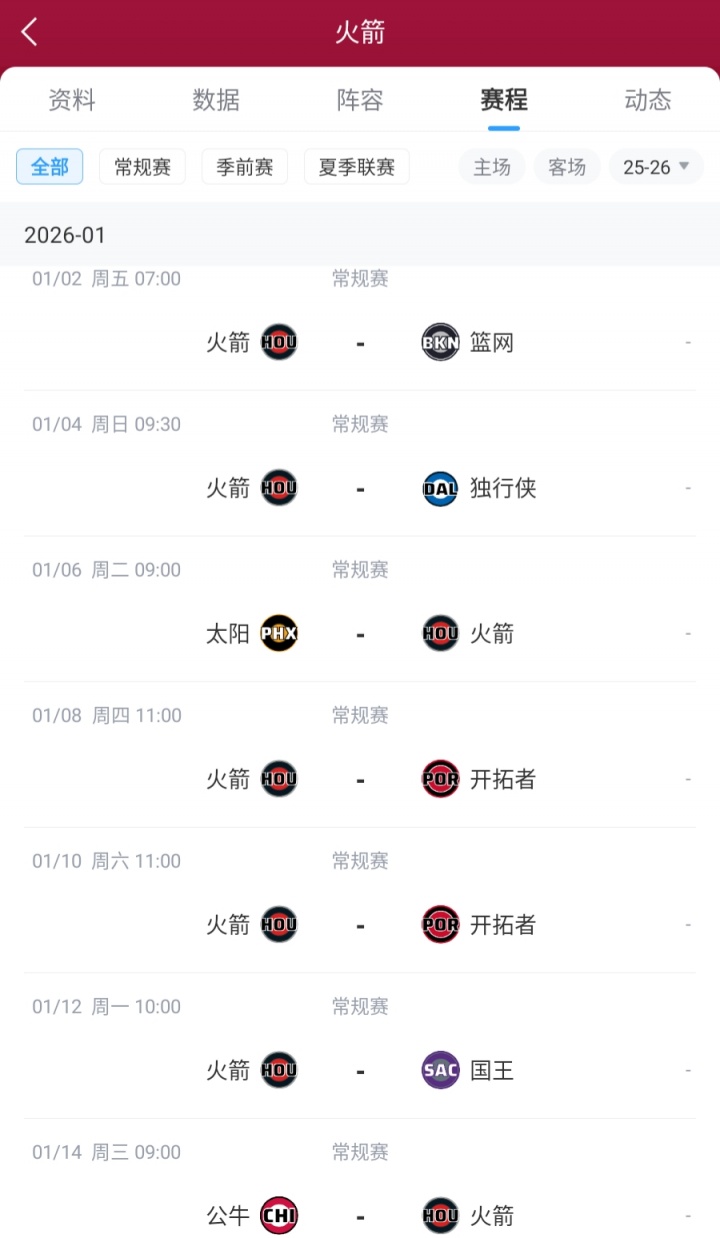This screenshot has width=720, height=1238.
Task: Tap the back arrow in the title bar
Action: point(28,30)
